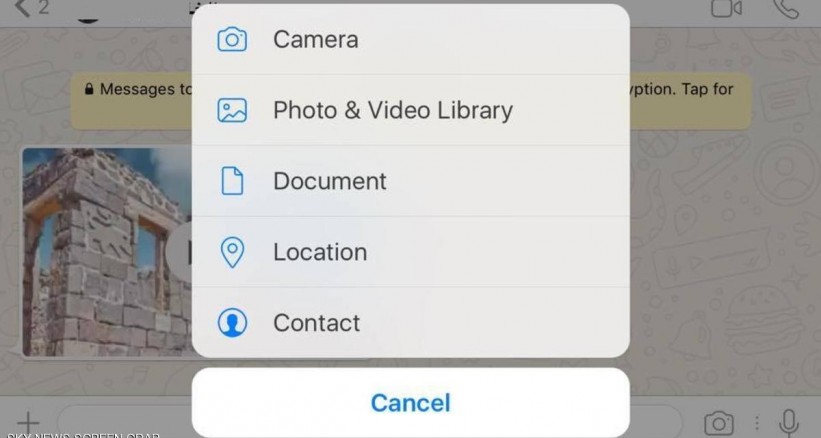The width and height of the screenshot is (821, 438).
Task: Open Photo & Video Library
Action: pos(410,110)
